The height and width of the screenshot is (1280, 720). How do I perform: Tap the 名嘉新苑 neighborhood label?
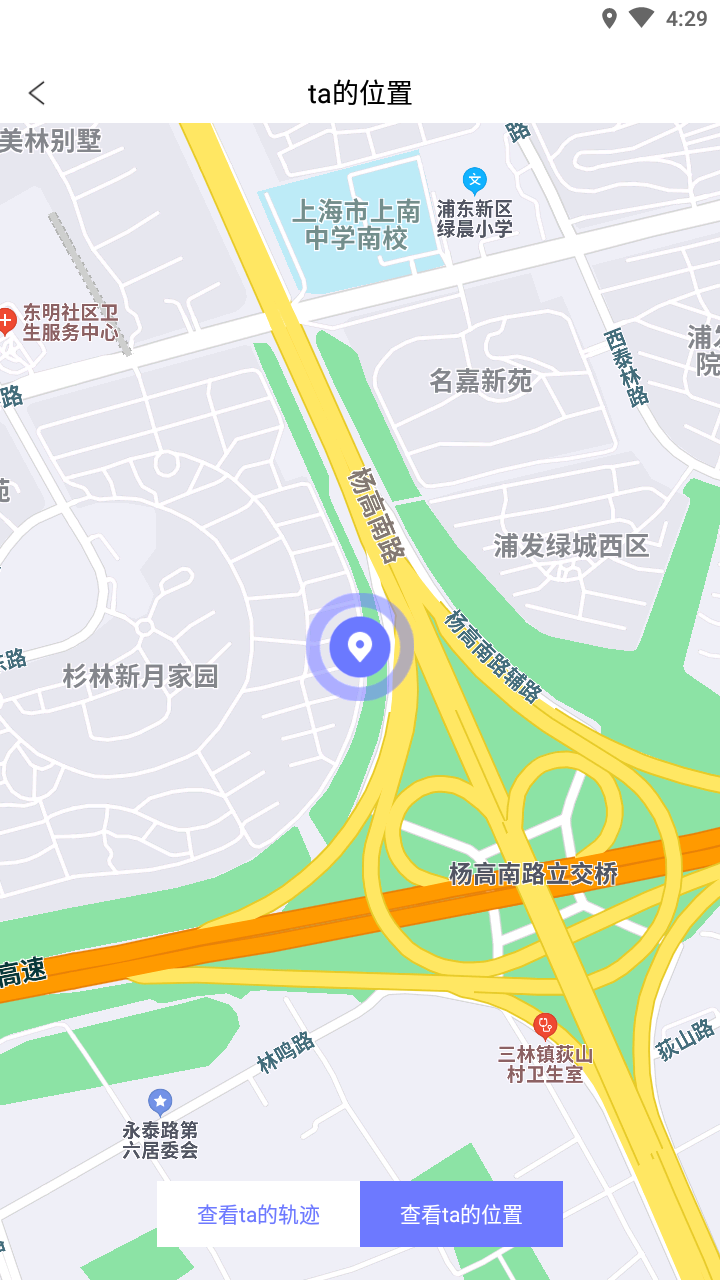click(x=479, y=381)
